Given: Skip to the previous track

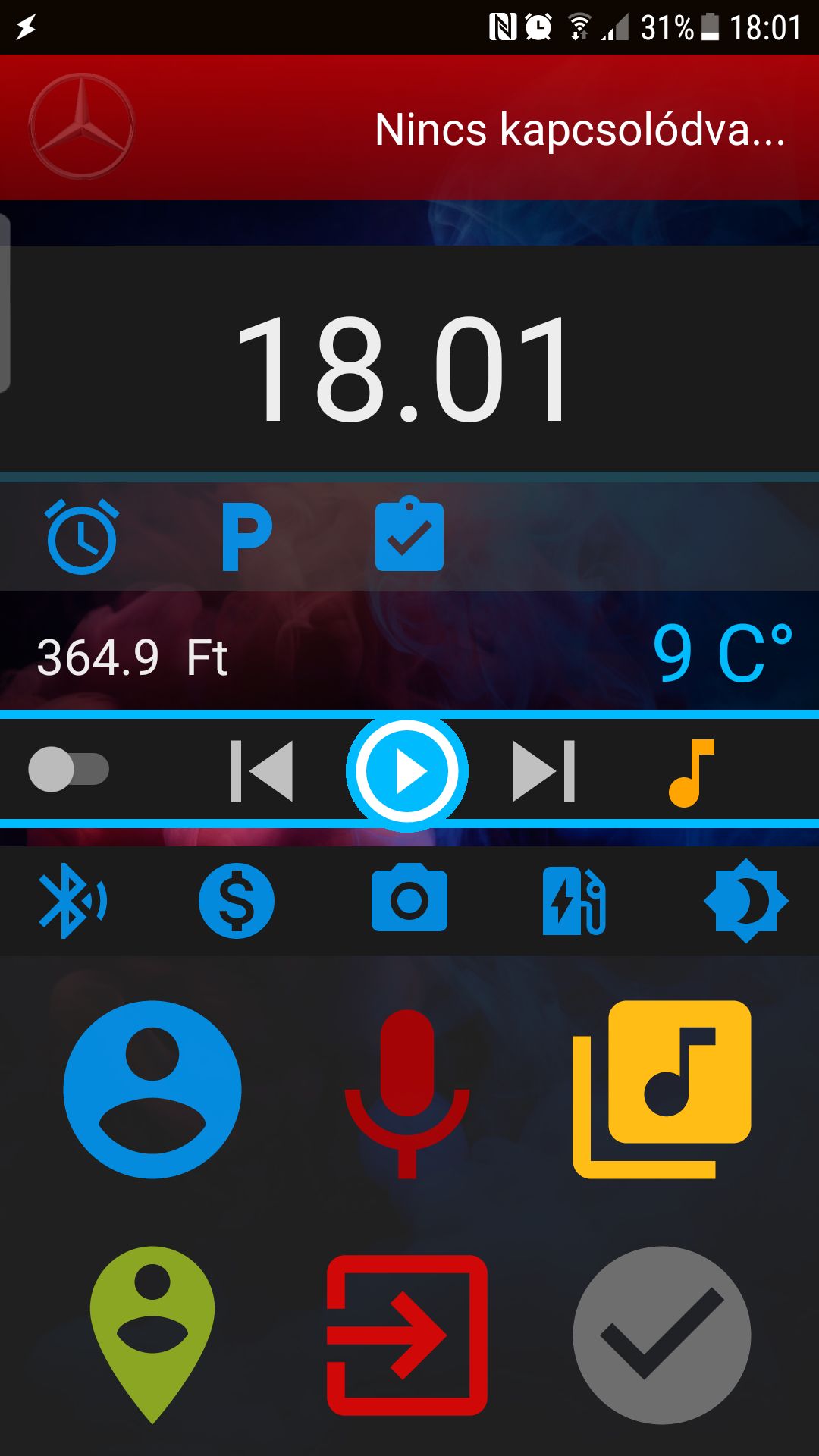Looking at the screenshot, I should [x=262, y=771].
